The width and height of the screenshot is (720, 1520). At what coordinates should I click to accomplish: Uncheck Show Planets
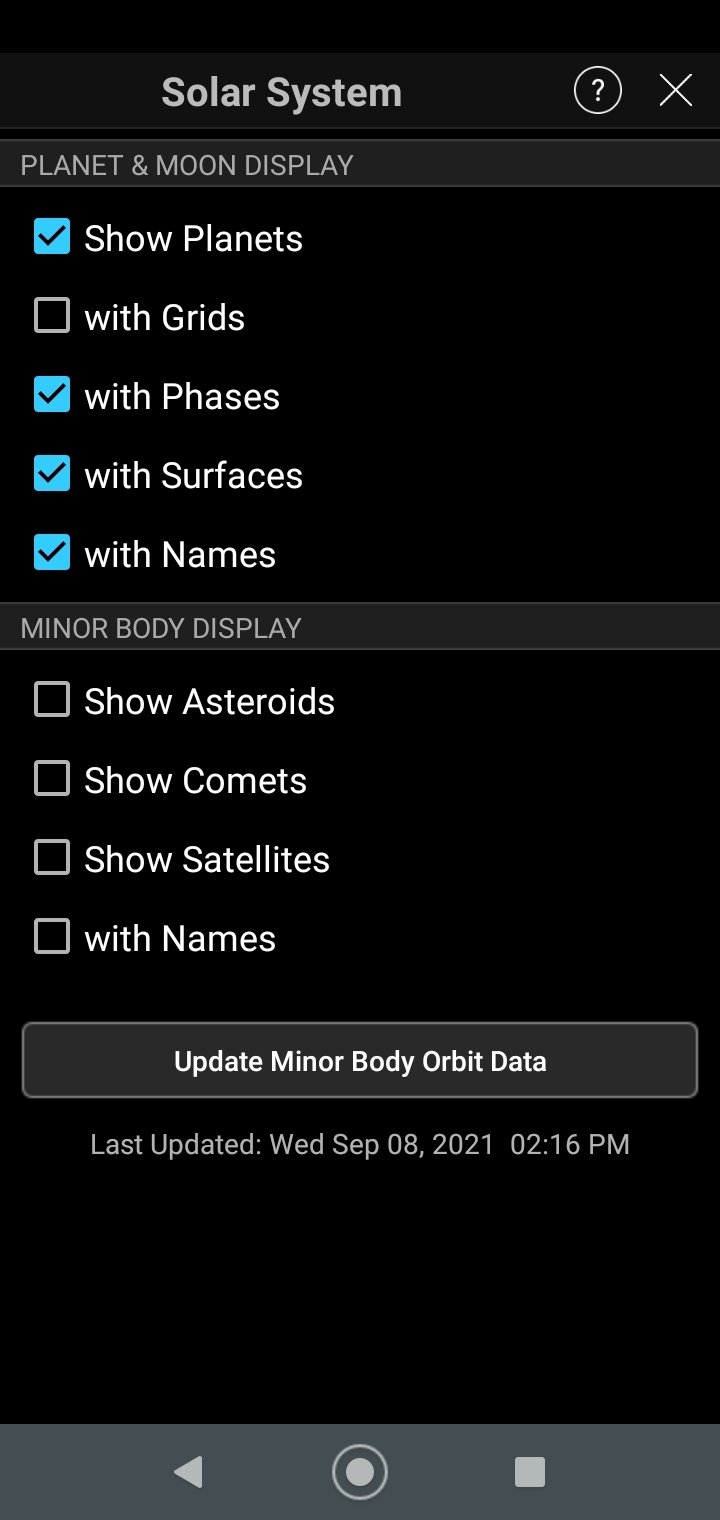[52, 238]
